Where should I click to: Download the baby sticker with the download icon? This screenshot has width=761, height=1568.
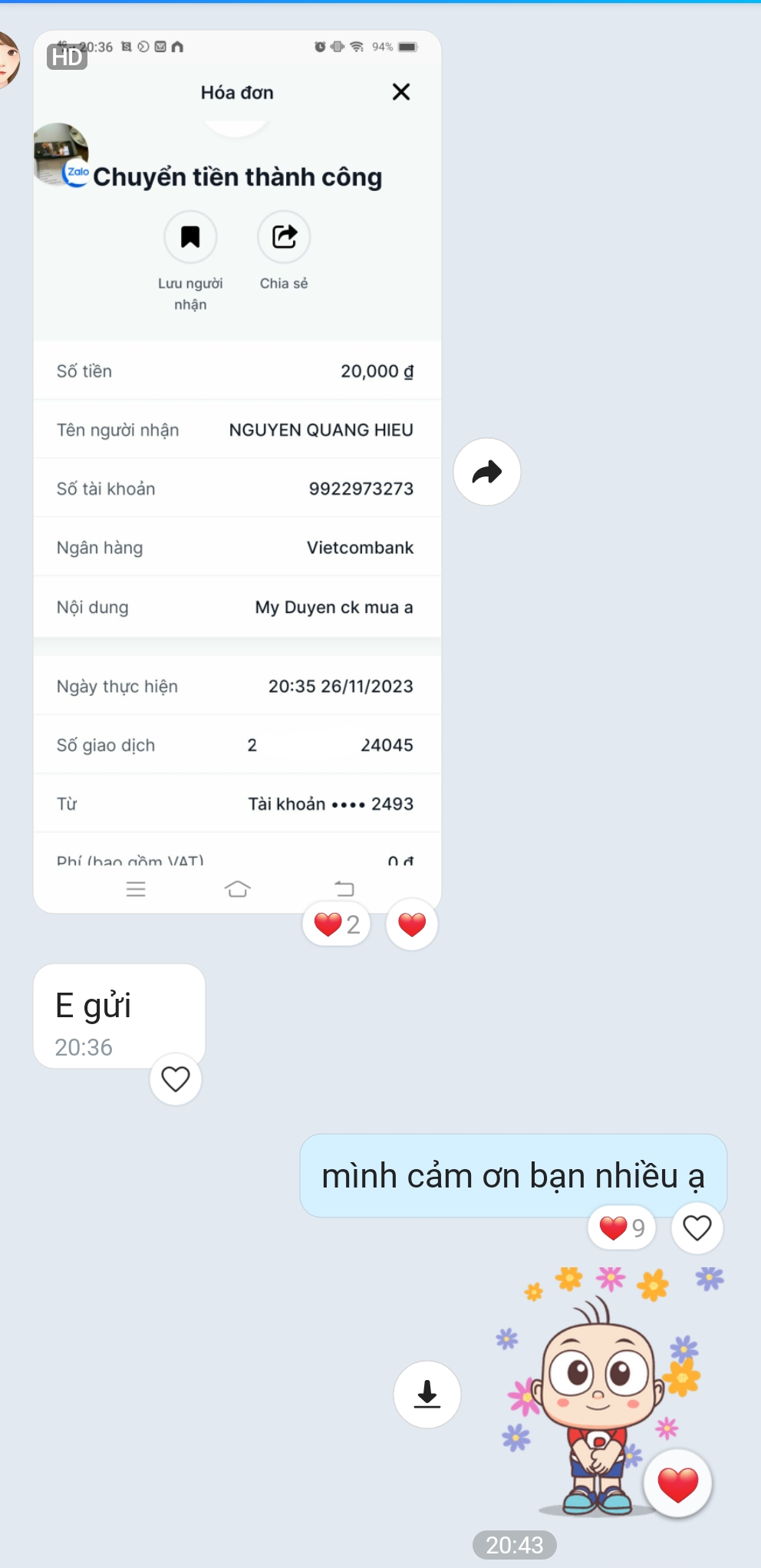427,1395
